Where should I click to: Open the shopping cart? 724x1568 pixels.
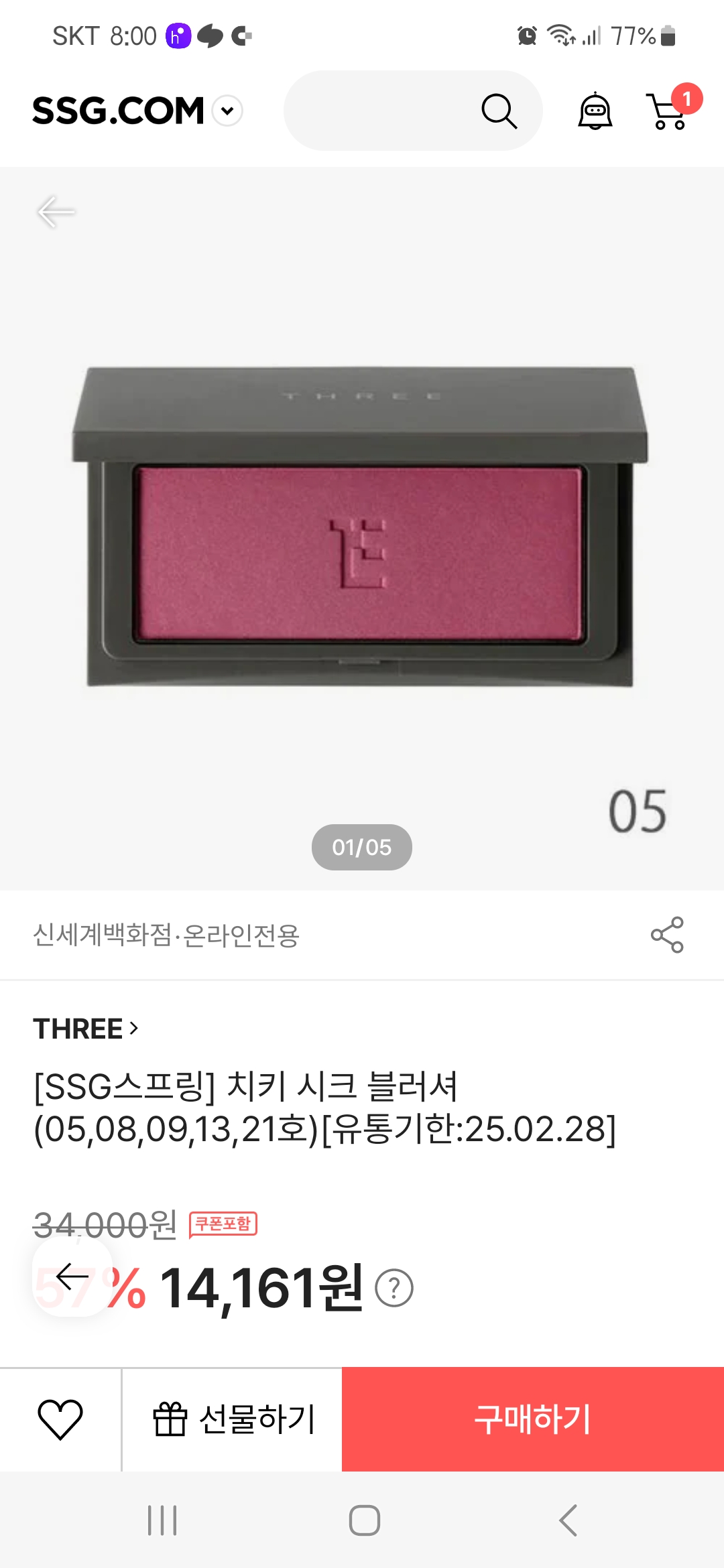coord(670,109)
